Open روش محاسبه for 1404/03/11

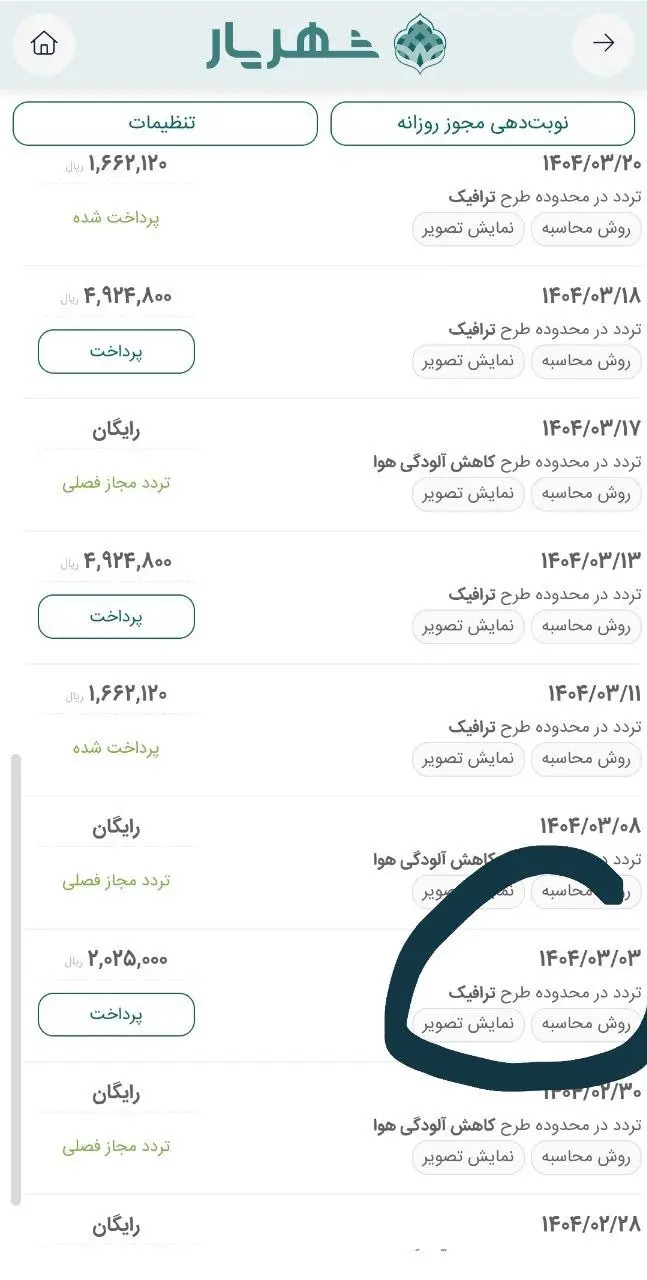point(585,759)
